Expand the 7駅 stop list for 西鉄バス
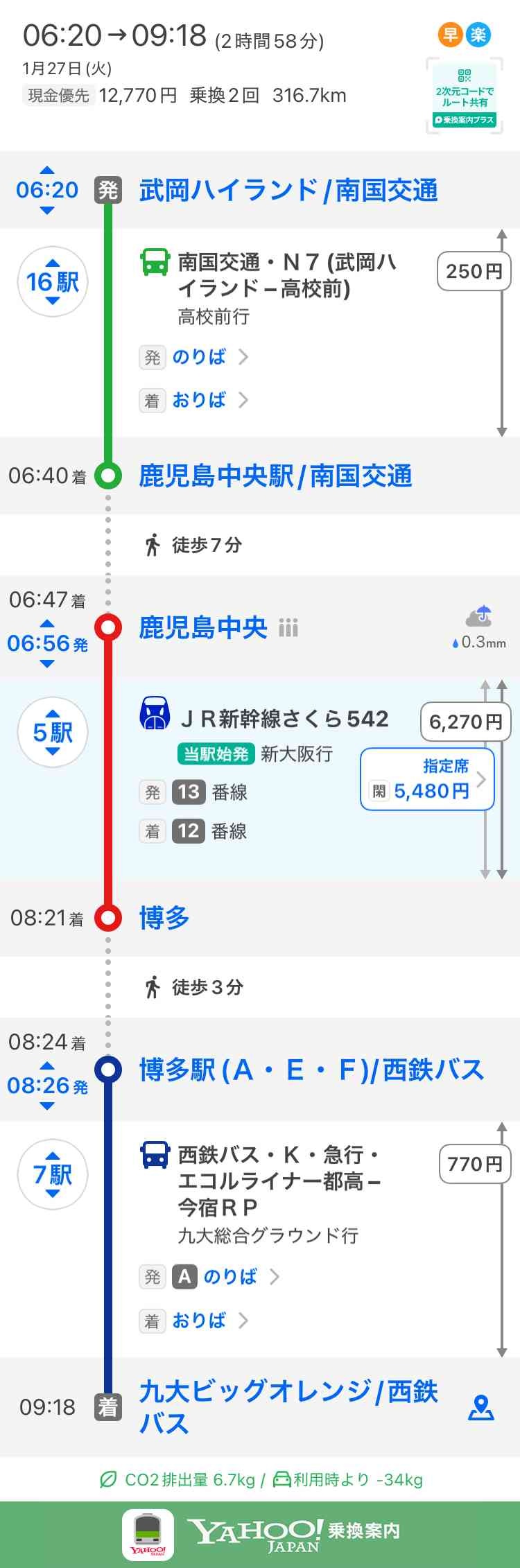The width and height of the screenshot is (520, 1568). point(53,1174)
